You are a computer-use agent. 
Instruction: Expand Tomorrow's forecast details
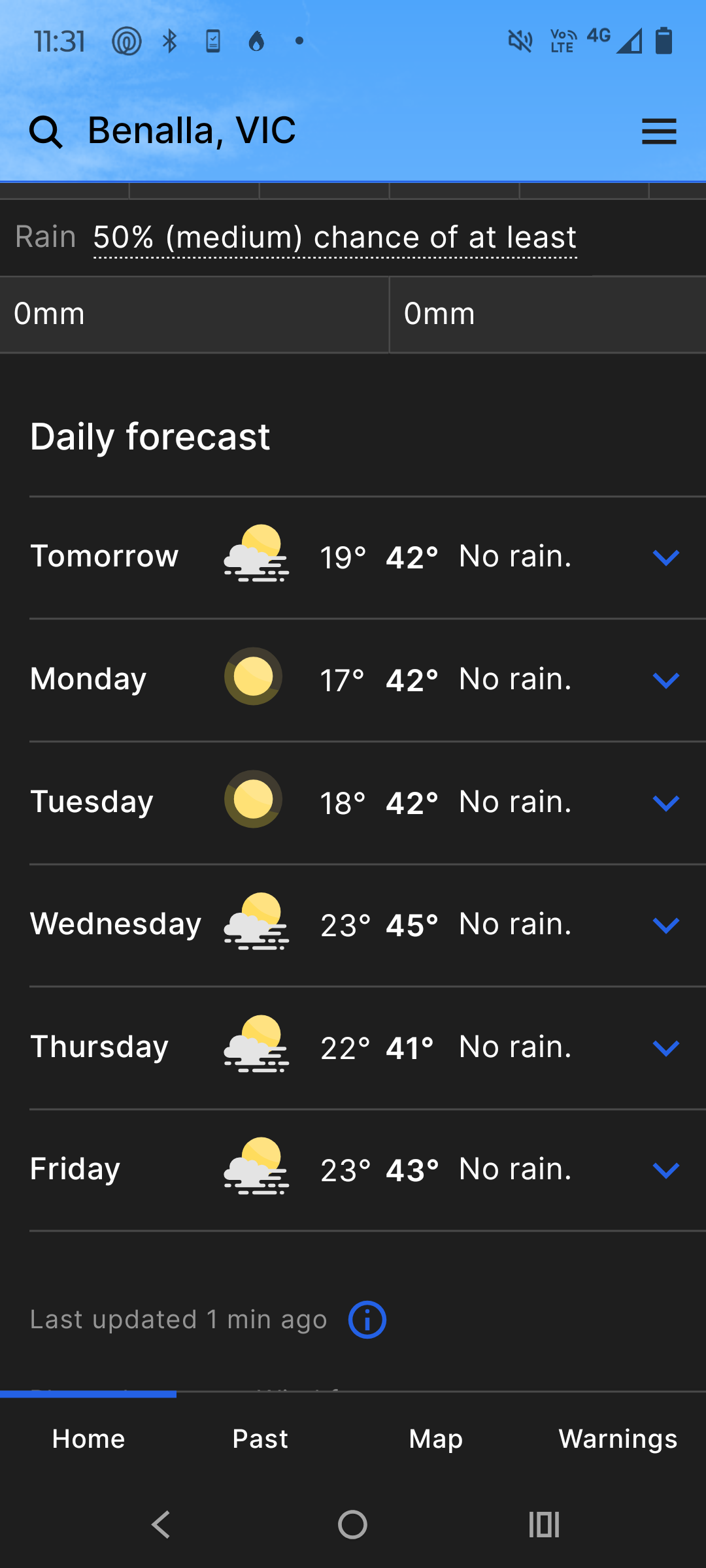tap(665, 557)
